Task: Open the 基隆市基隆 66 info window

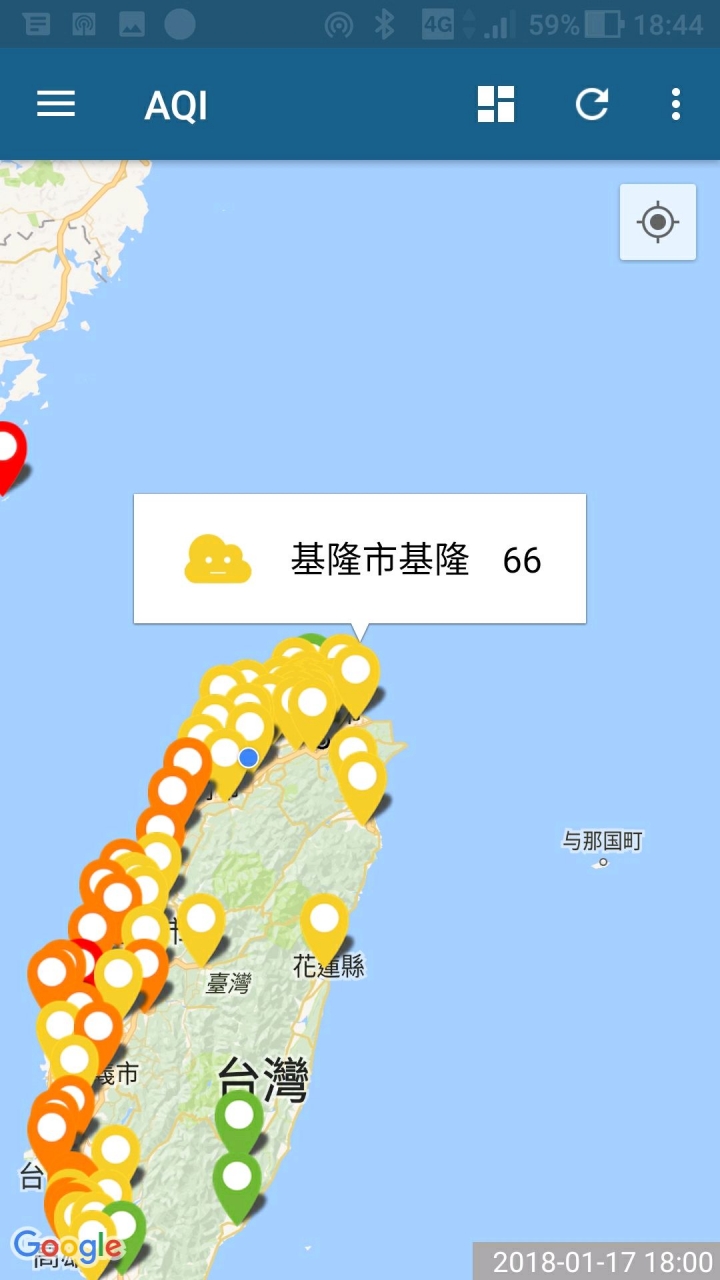Action: [x=360, y=560]
